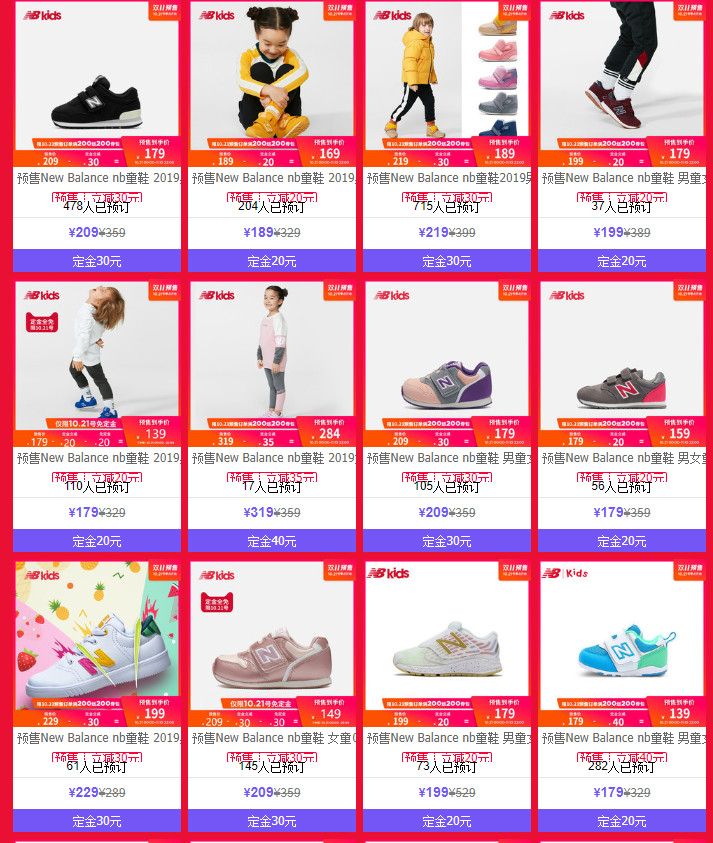
Task: Open the black sneaker card with 478 pre-orders
Action: 97,80
